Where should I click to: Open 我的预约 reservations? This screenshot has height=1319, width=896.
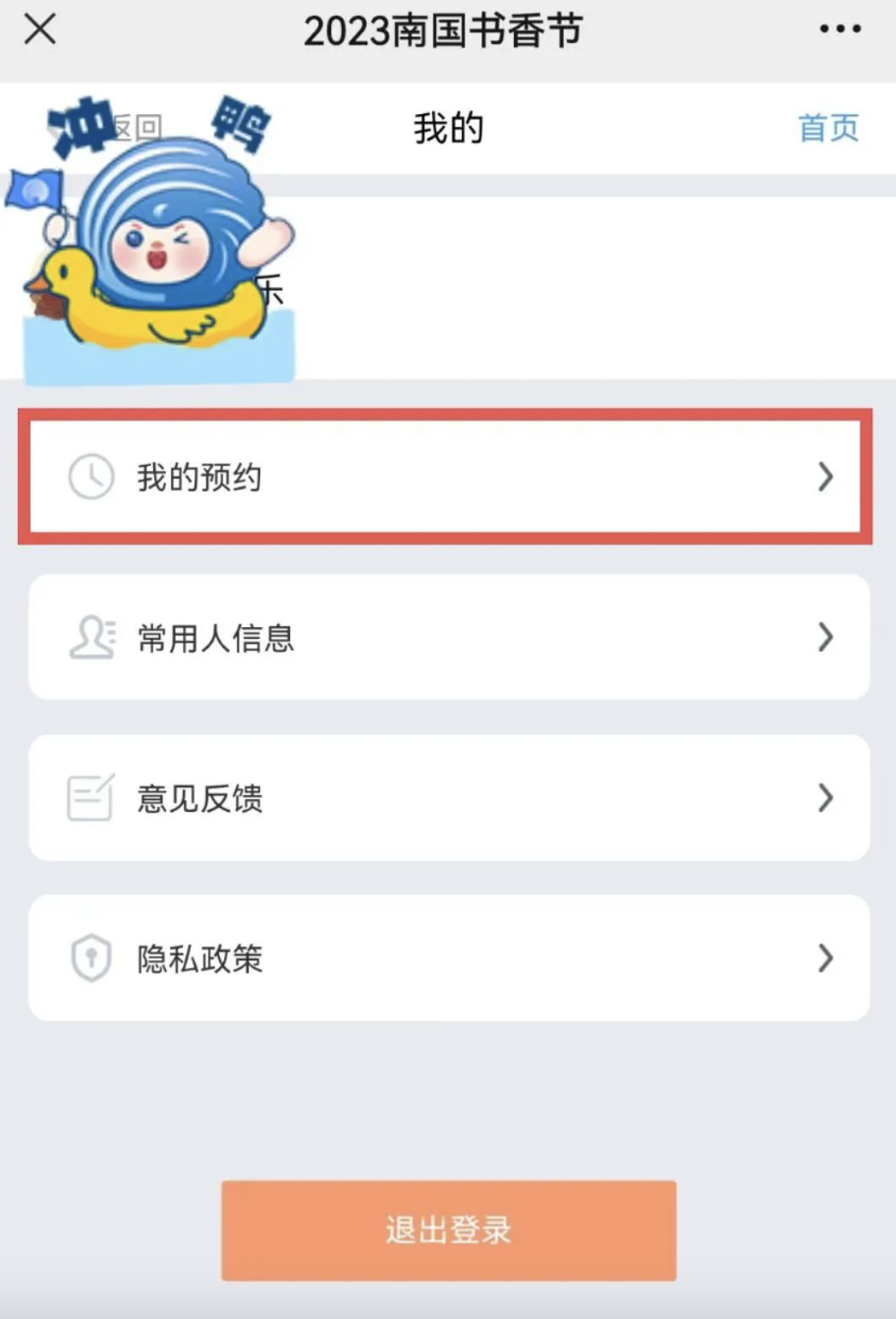[x=448, y=478]
